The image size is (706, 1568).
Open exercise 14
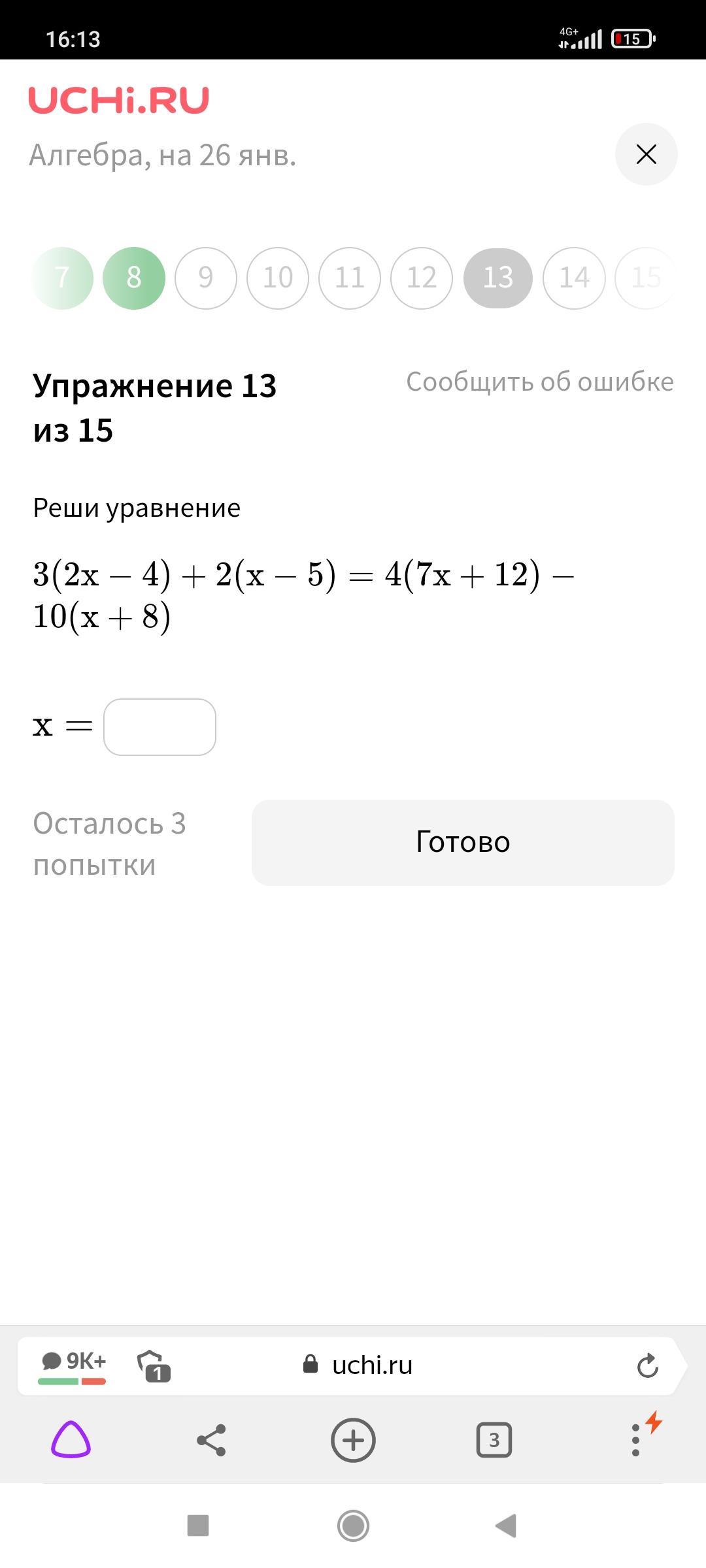pos(574,278)
